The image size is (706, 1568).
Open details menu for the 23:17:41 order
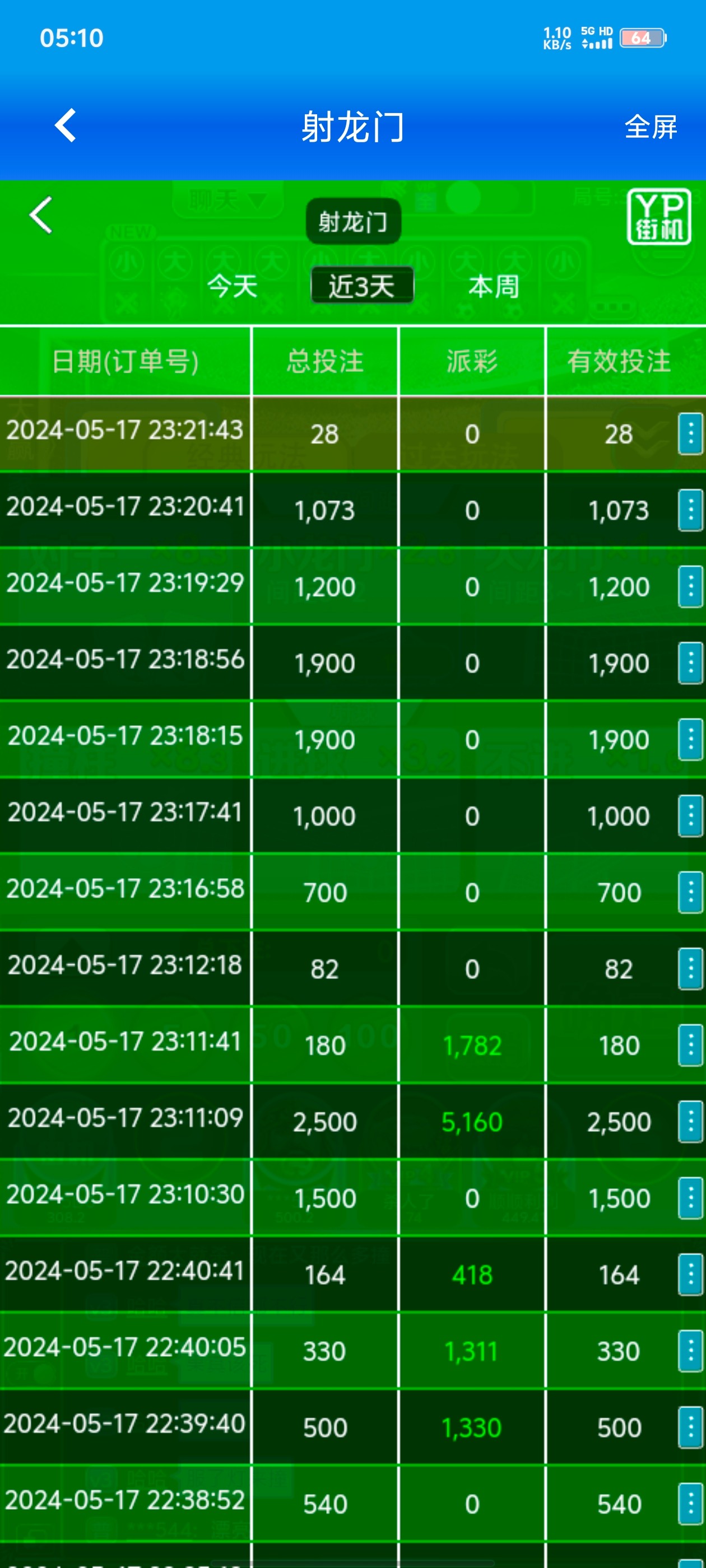click(x=690, y=816)
